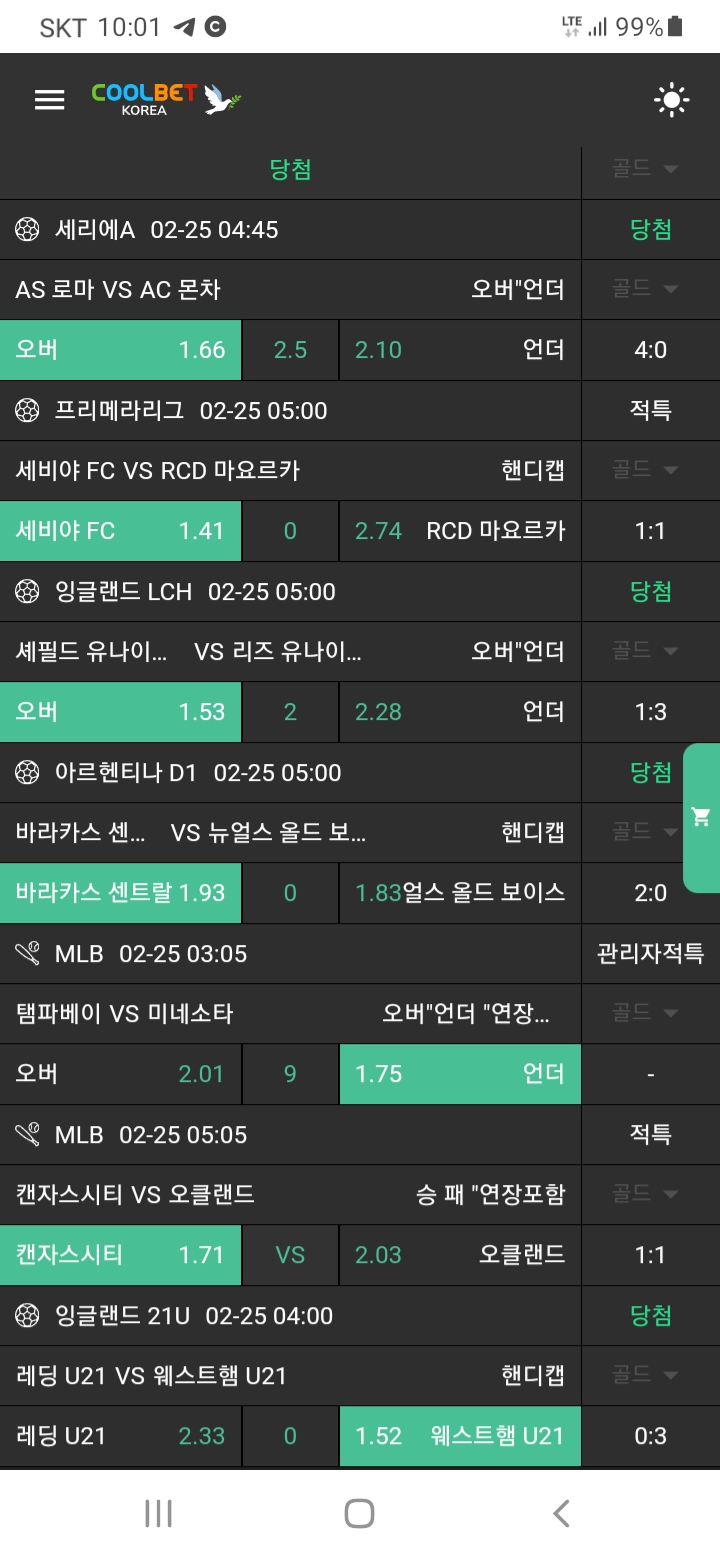Choose 세비야 FC at 1.41 odds
Viewport: 720px width, 1560px height.
coord(120,531)
